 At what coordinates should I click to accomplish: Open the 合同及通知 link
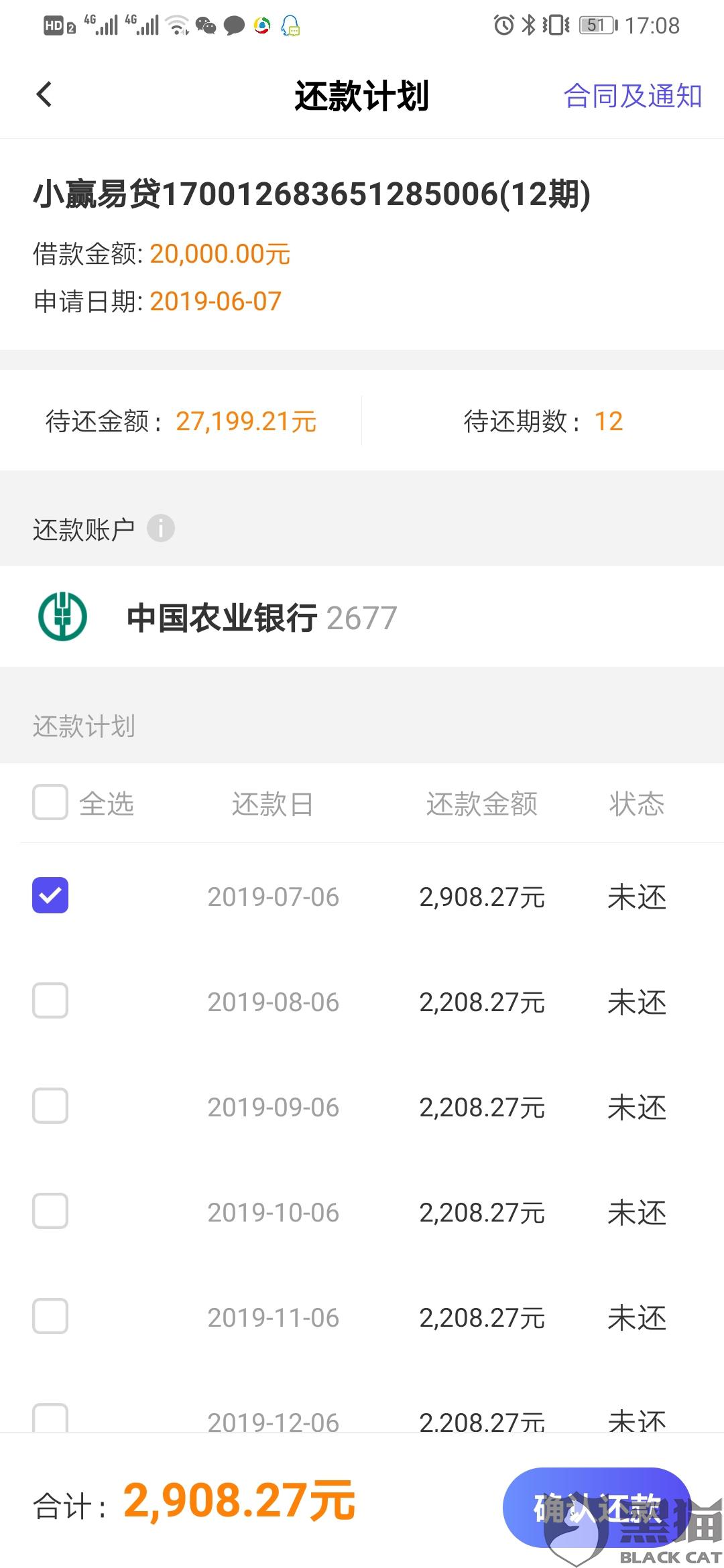(x=632, y=96)
